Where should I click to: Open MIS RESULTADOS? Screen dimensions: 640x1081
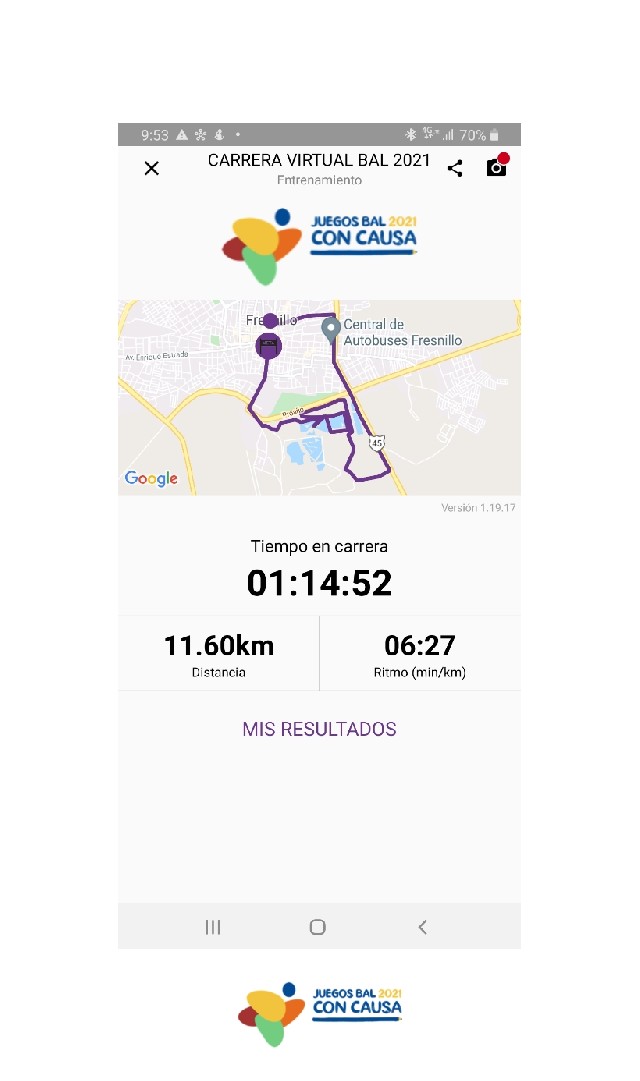click(319, 729)
